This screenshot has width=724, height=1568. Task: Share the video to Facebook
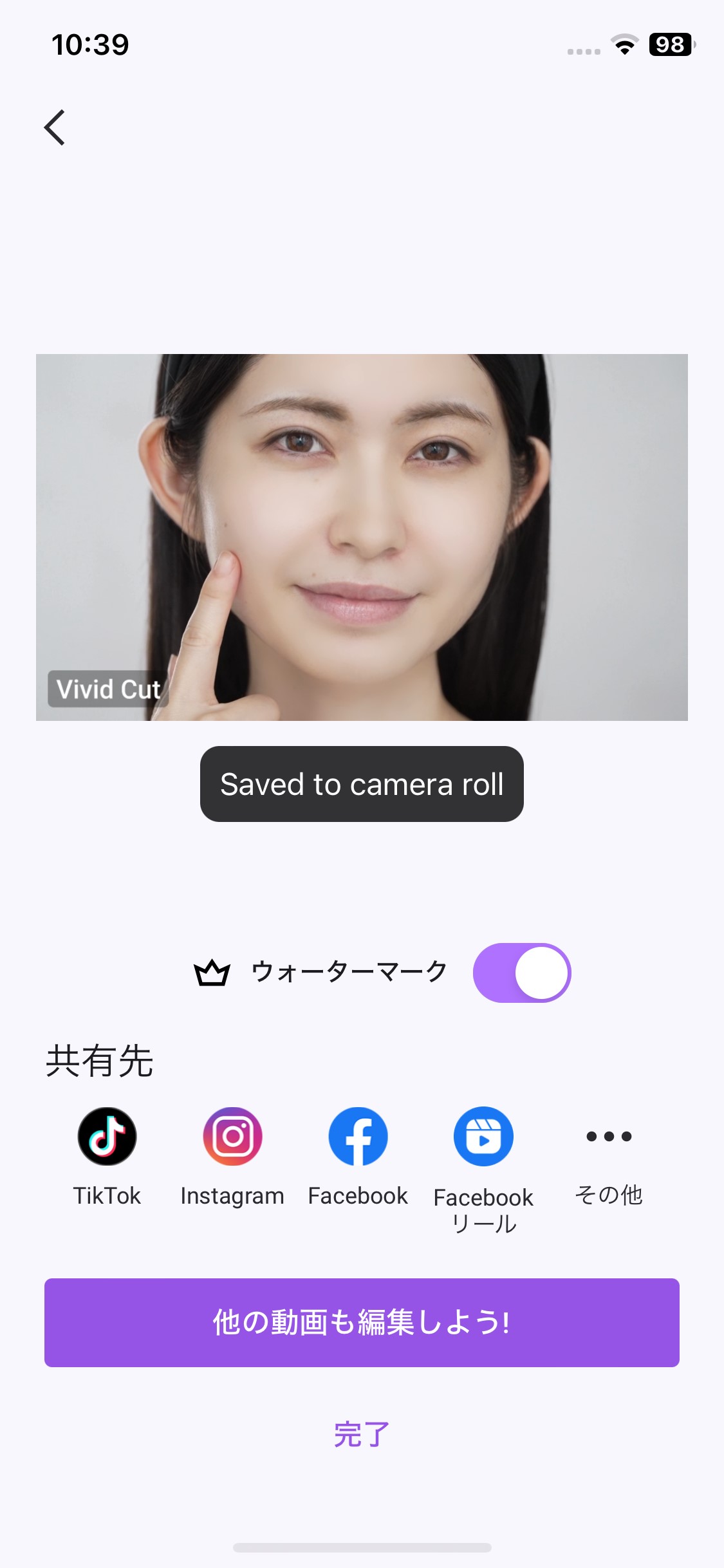point(358,1136)
